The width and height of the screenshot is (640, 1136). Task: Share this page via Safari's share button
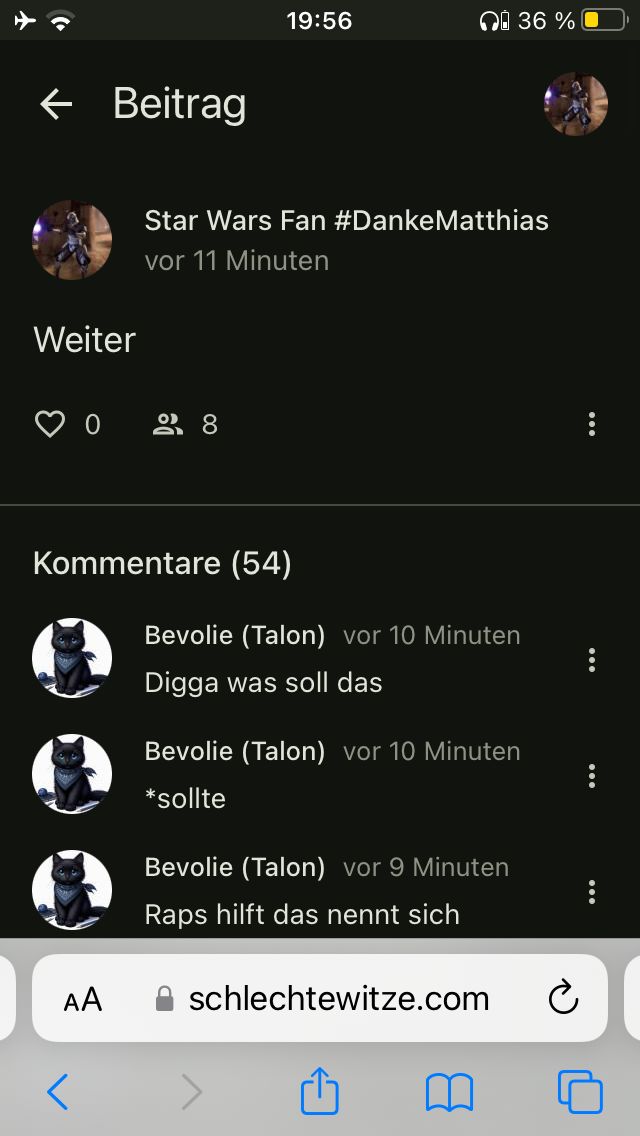click(x=320, y=1091)
